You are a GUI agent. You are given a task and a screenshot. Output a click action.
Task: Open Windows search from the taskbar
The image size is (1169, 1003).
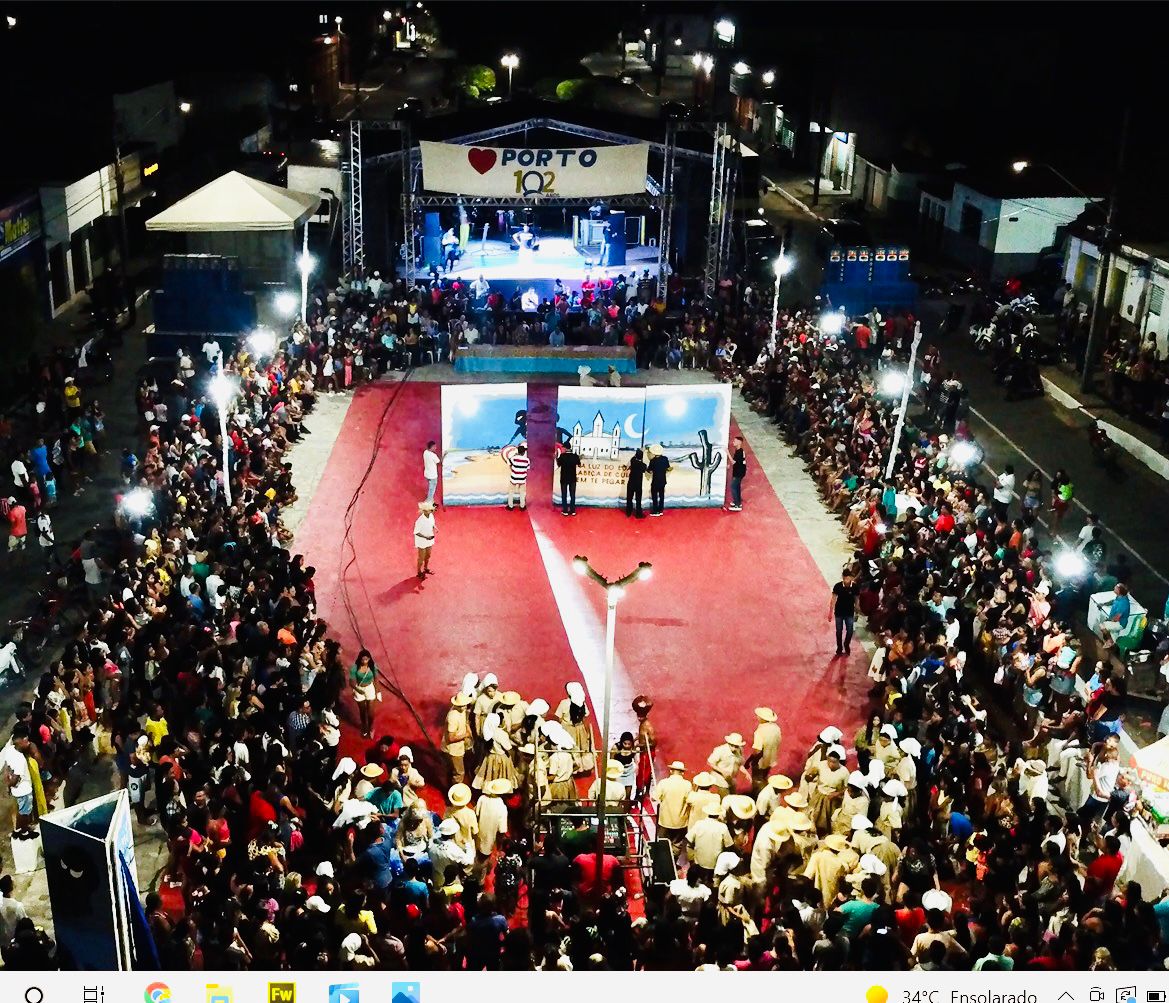pos(34,994)
